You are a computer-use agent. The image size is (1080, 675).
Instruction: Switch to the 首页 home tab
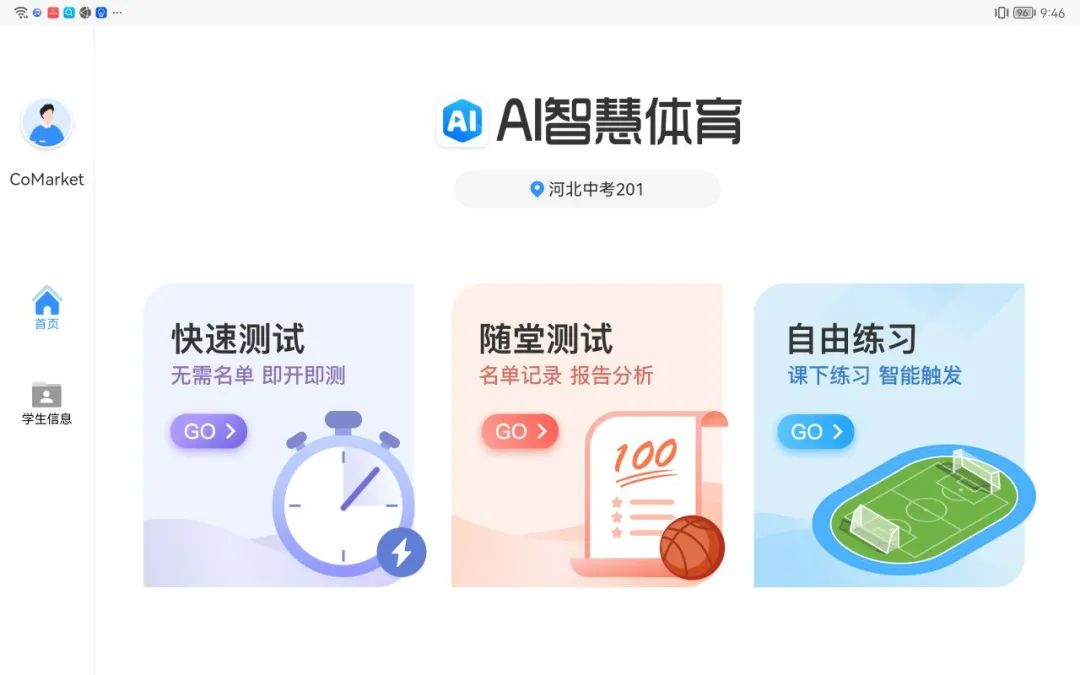[x=46, y=308]
